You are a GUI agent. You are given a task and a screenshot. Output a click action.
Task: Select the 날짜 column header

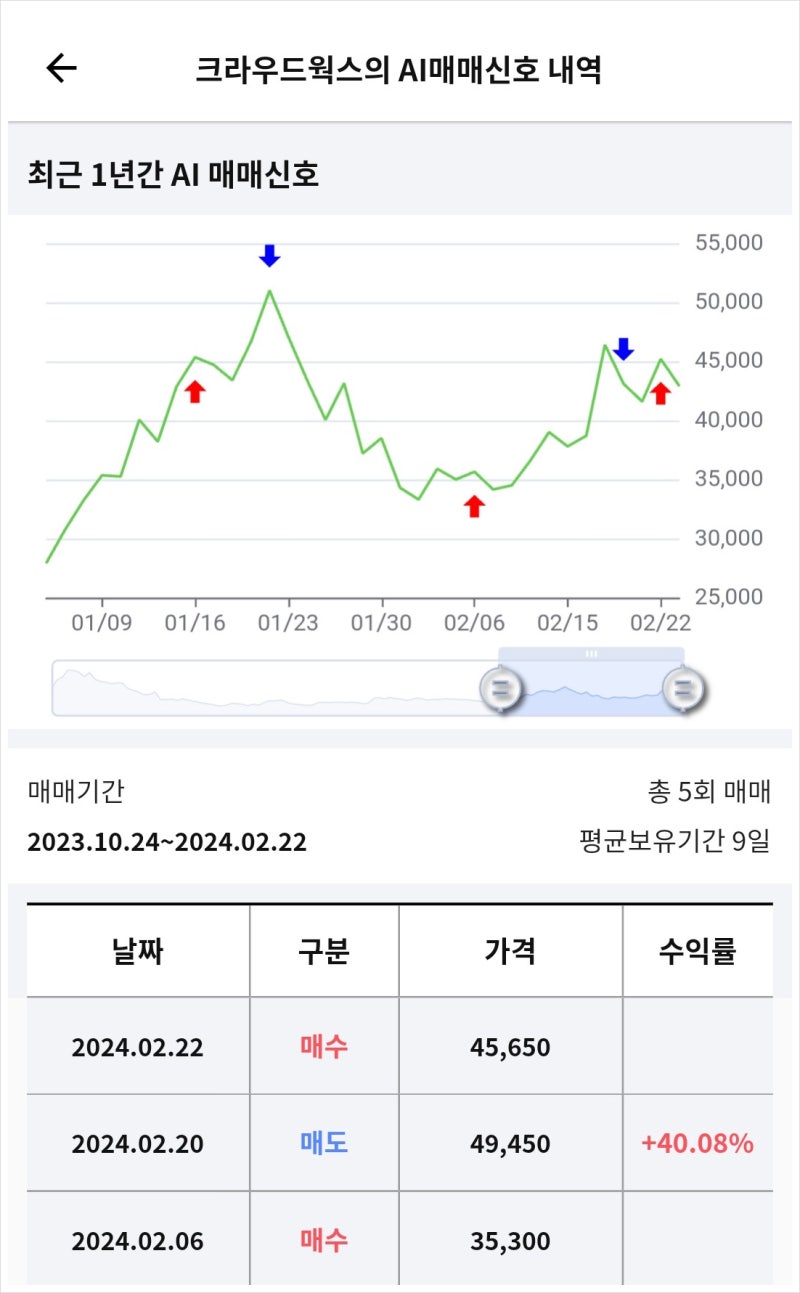(137, 951)
